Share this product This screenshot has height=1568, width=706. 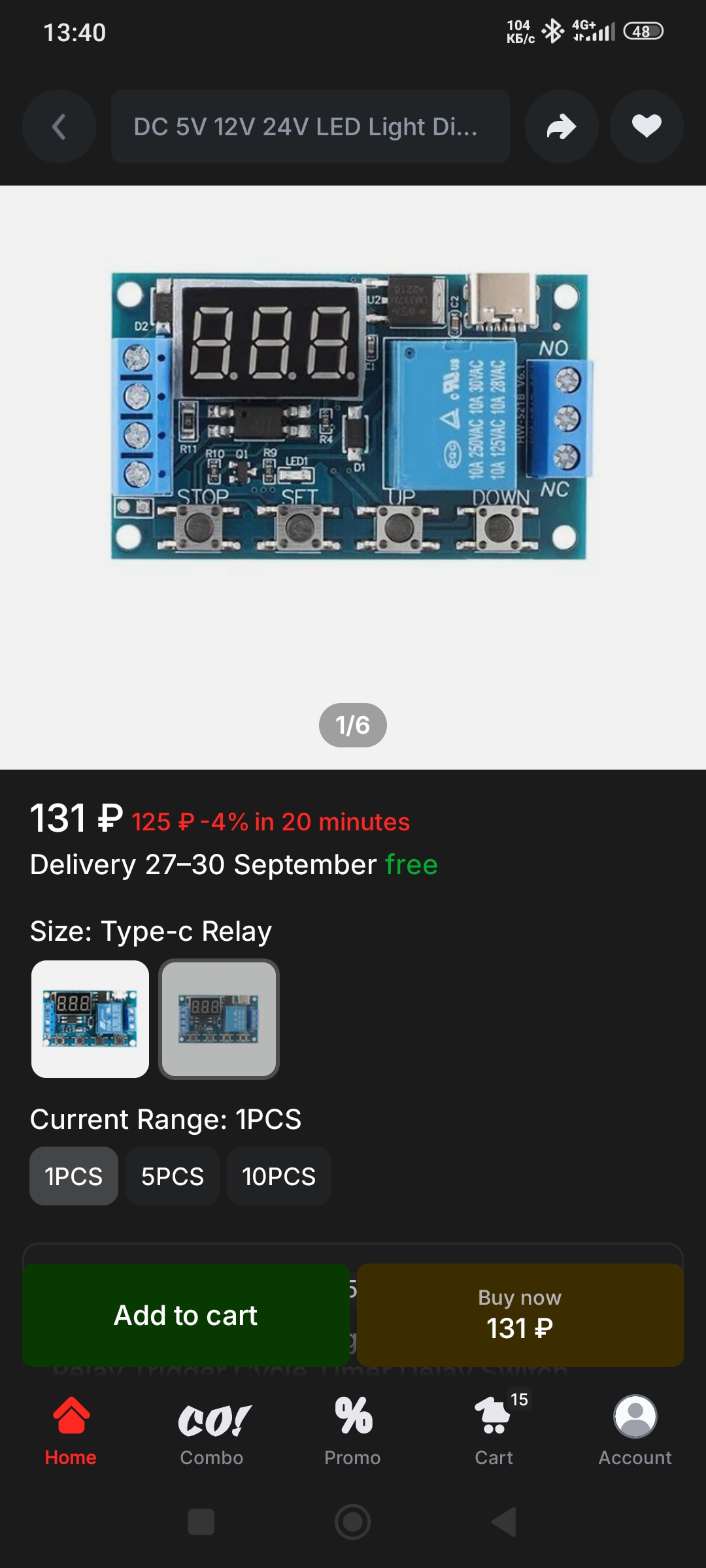562,126
